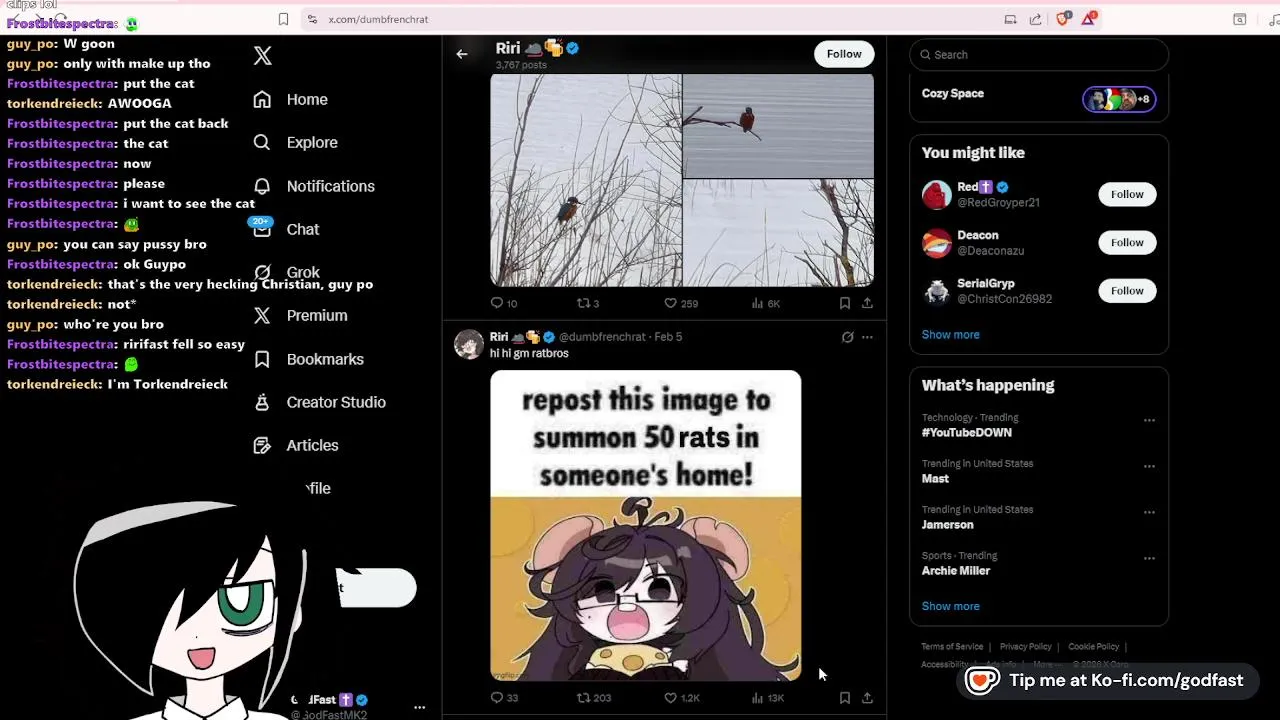Open the Explore section
The image size is (1280, 720).
pyautogui.click(x=311, y=143)
